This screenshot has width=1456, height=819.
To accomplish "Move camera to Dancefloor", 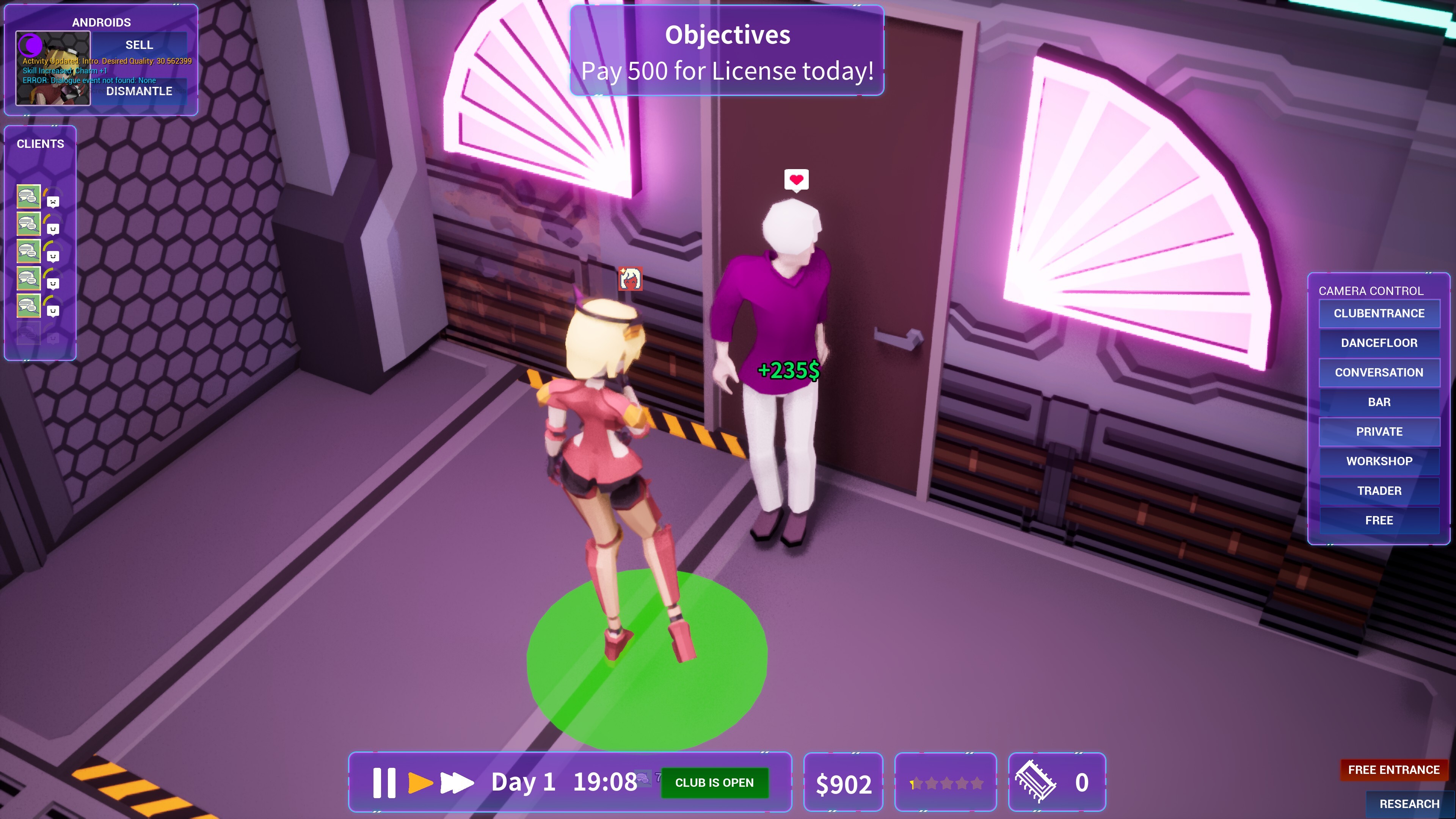I will pyautogui.click(x=1379, y=342).
